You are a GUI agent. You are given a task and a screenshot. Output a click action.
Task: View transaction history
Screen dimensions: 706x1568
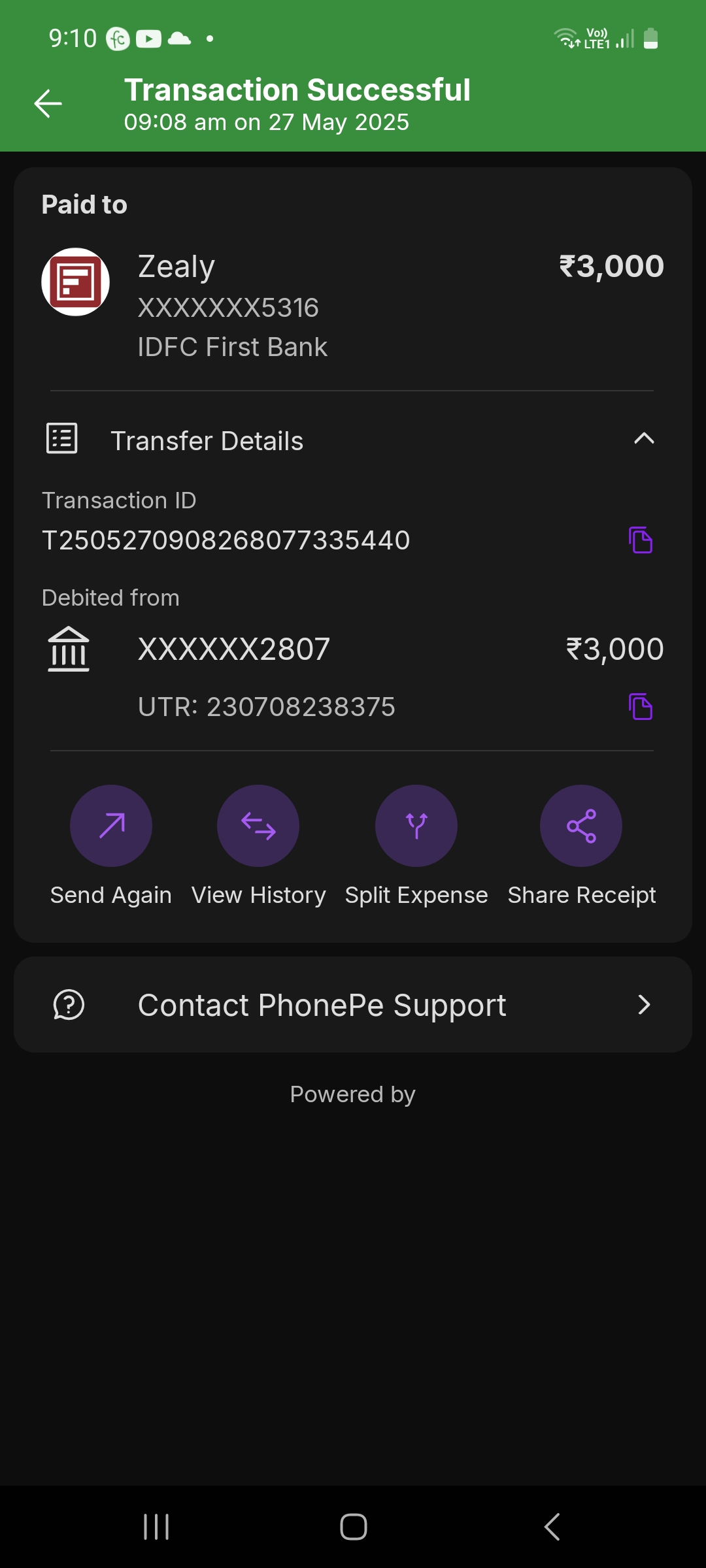click(258, 826)
